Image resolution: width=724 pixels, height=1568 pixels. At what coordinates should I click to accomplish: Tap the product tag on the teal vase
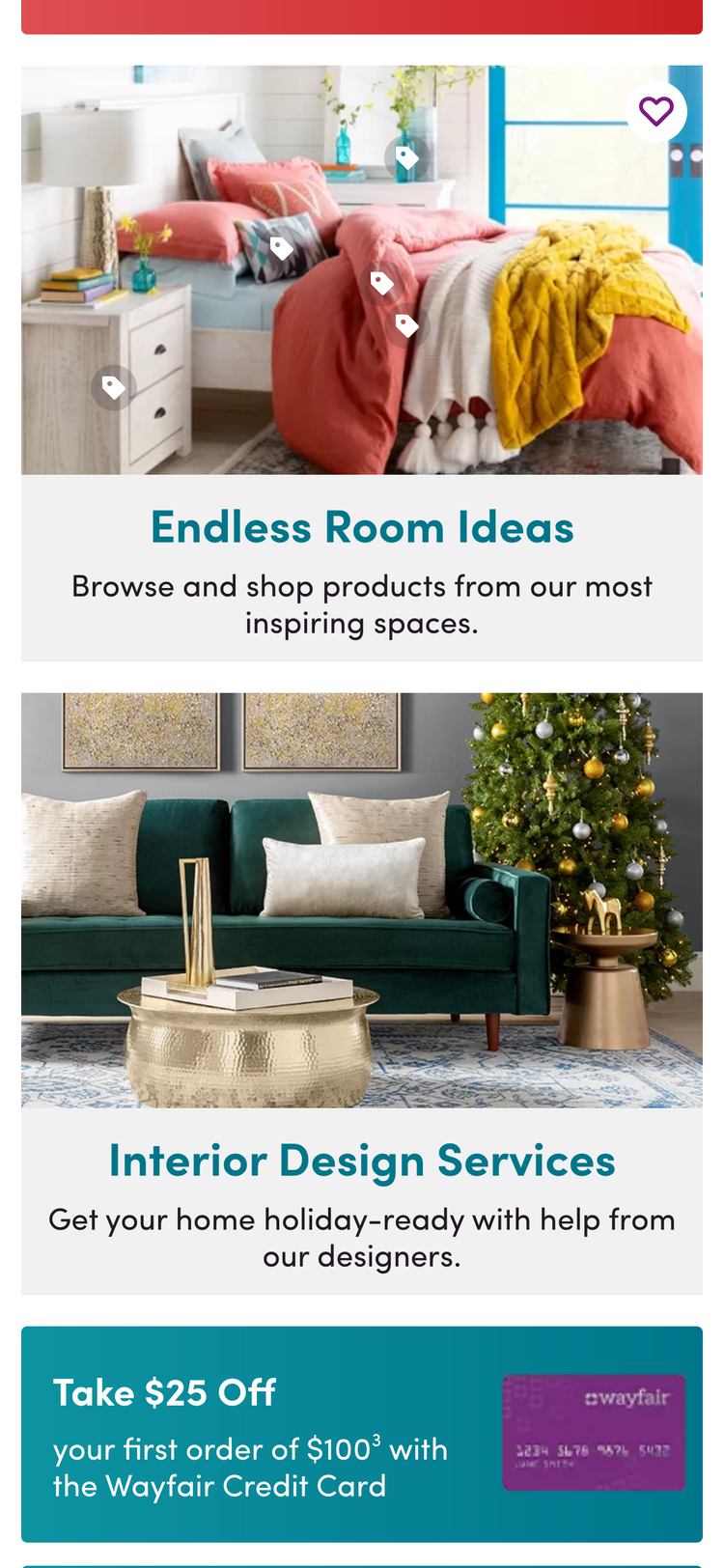pos(406,157)
